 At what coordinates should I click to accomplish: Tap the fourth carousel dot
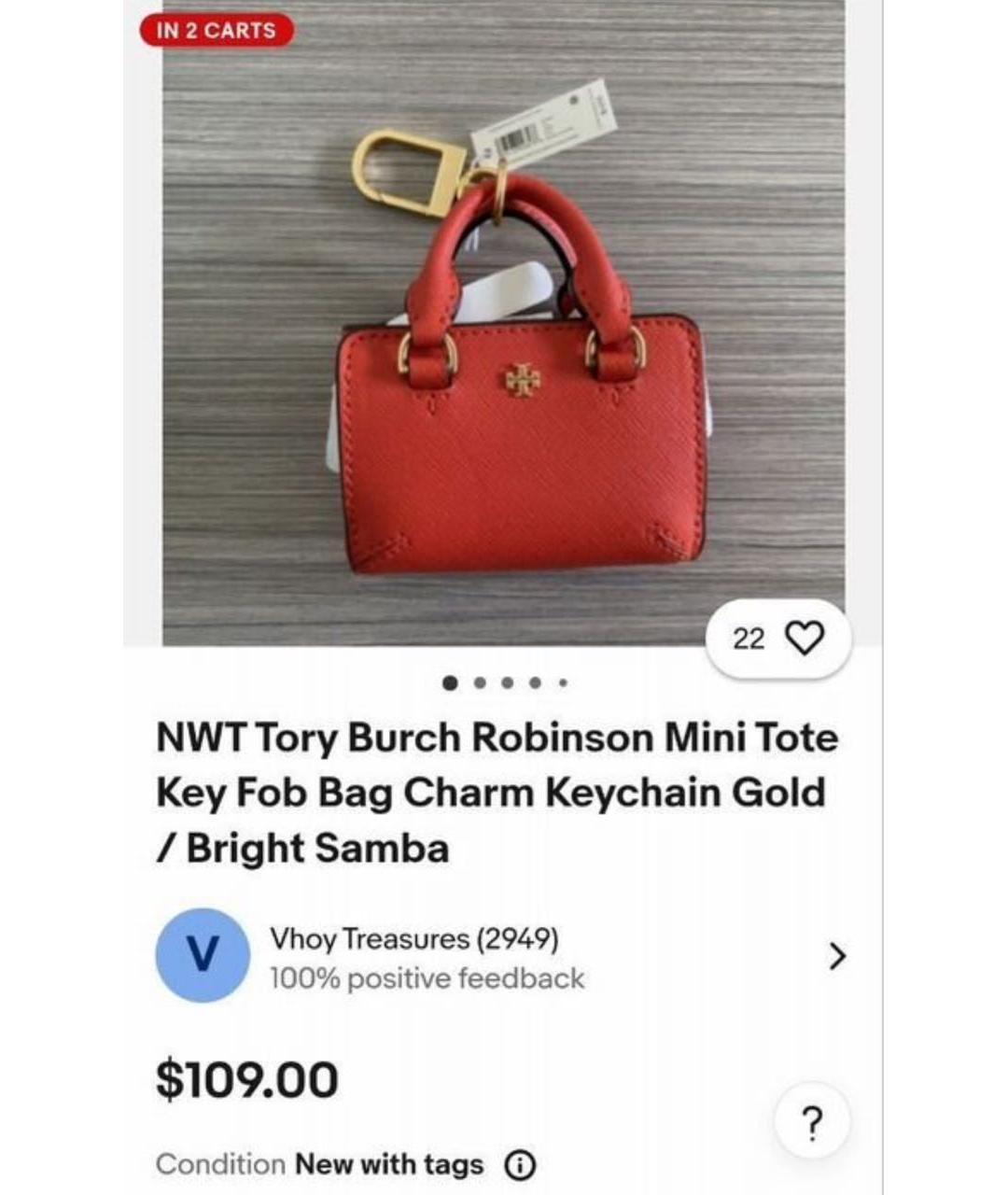pos(535,683)
